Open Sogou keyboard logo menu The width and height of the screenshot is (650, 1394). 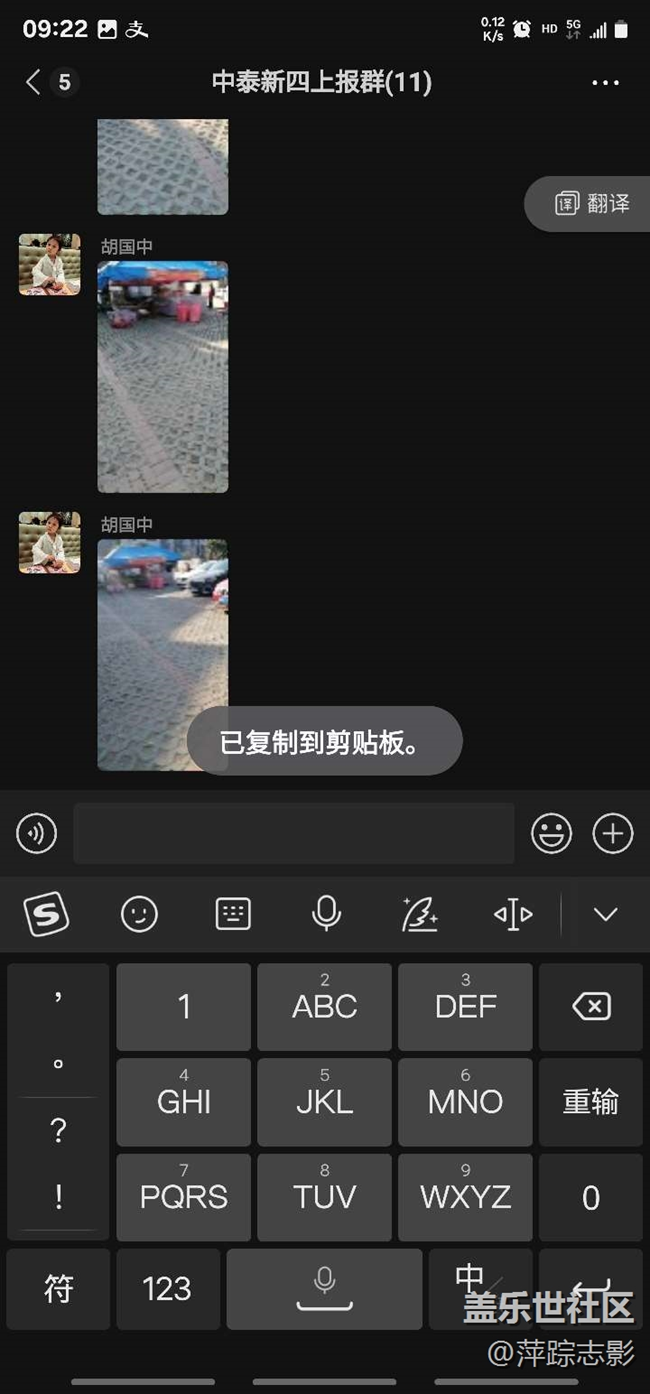(45, 913)
